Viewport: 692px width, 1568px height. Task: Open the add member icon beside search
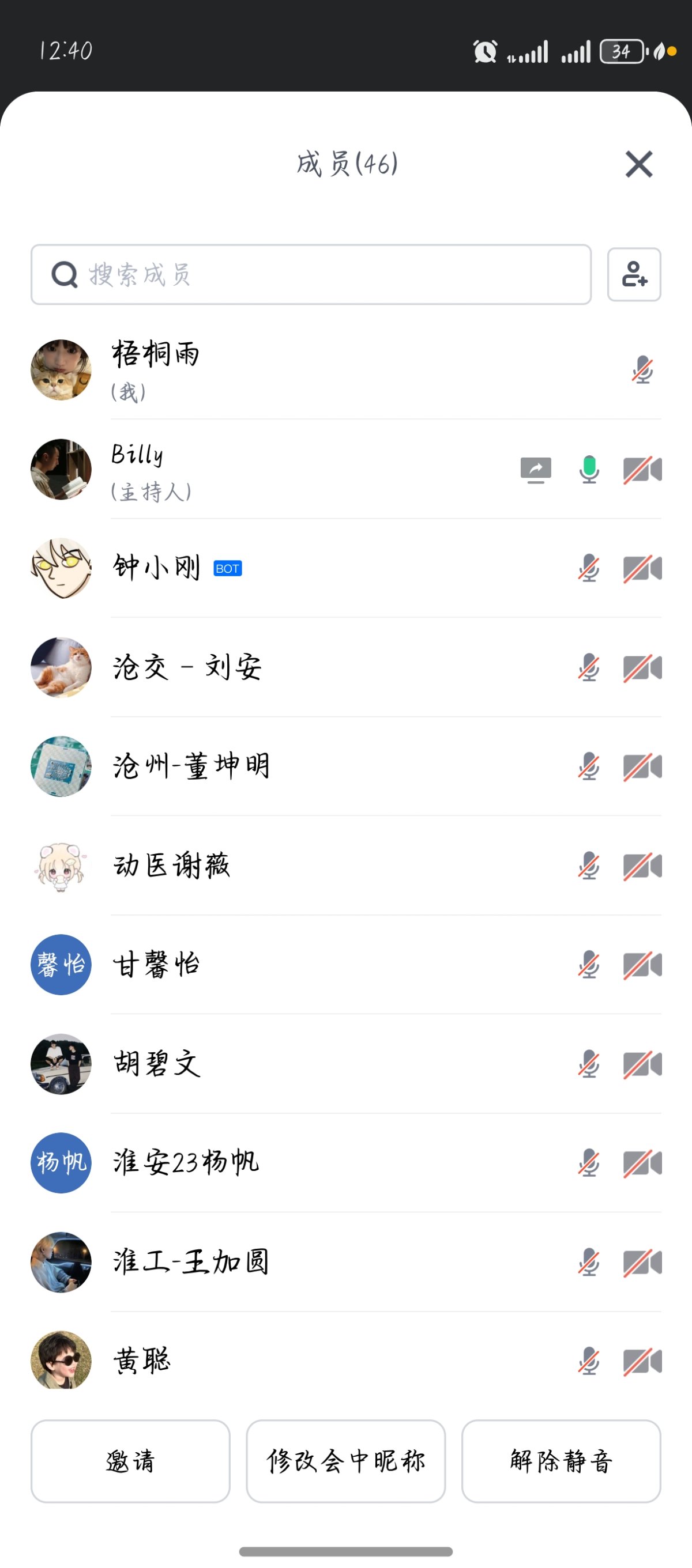point(634,274)
